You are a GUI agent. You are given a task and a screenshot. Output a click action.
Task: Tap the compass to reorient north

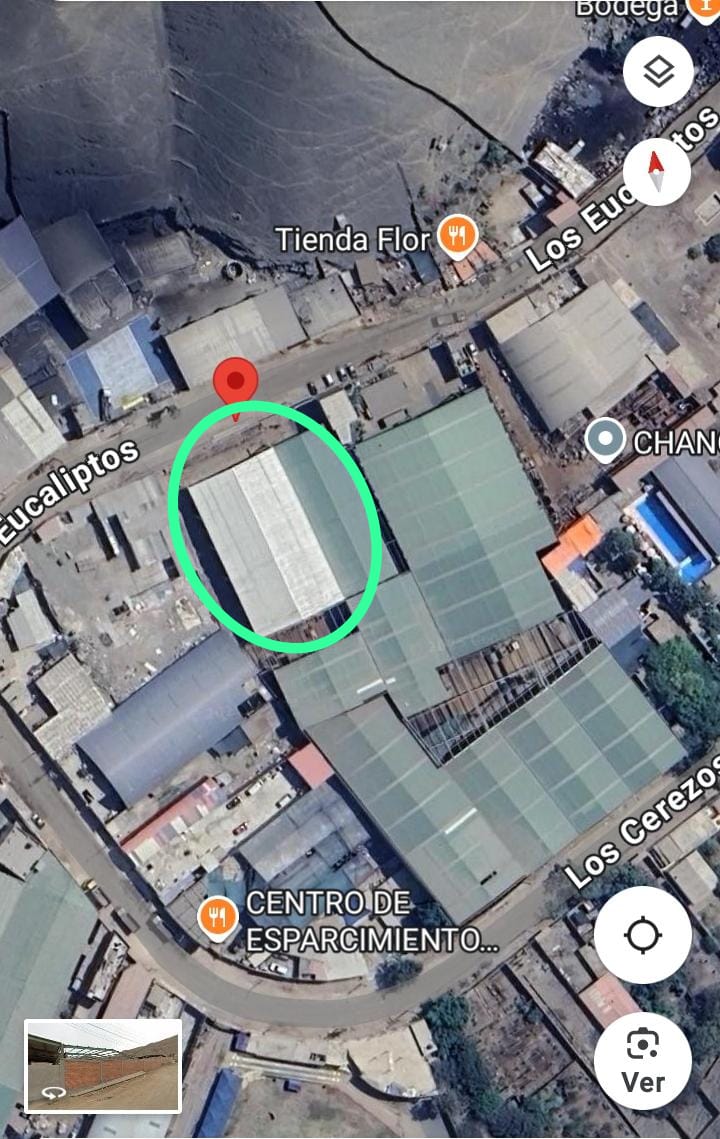tap(657, 172)
